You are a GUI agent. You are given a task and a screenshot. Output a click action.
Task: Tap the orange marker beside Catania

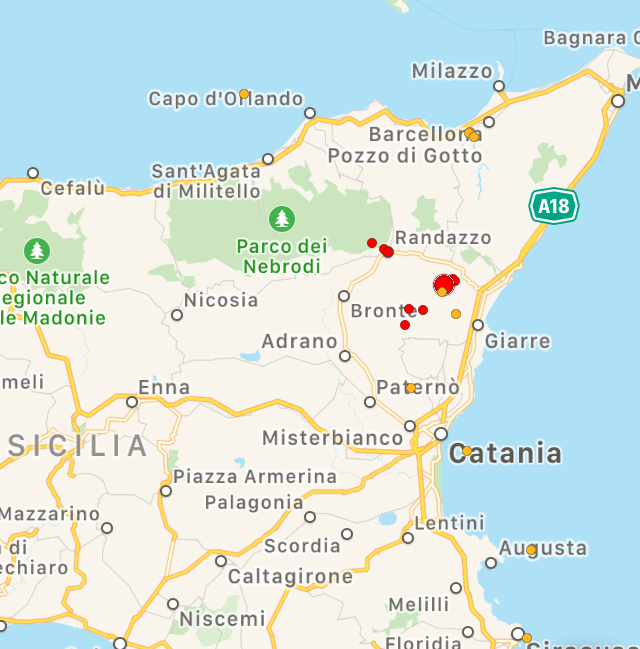point(466,451)
